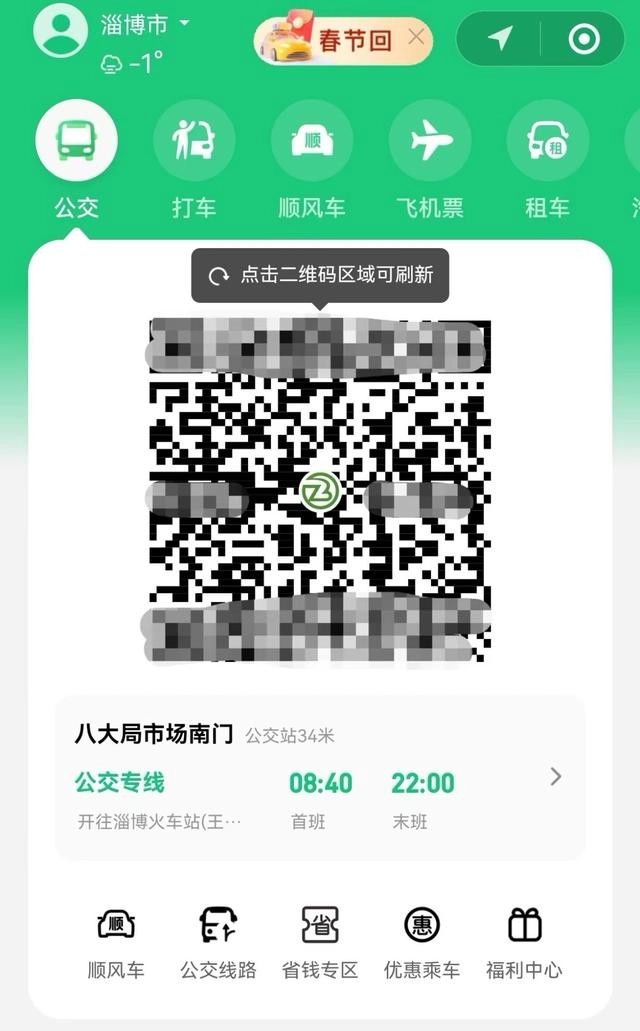Open 公交线路
Image resolution: width=640 pixels, height=1031 pixels.
(218, 942)
